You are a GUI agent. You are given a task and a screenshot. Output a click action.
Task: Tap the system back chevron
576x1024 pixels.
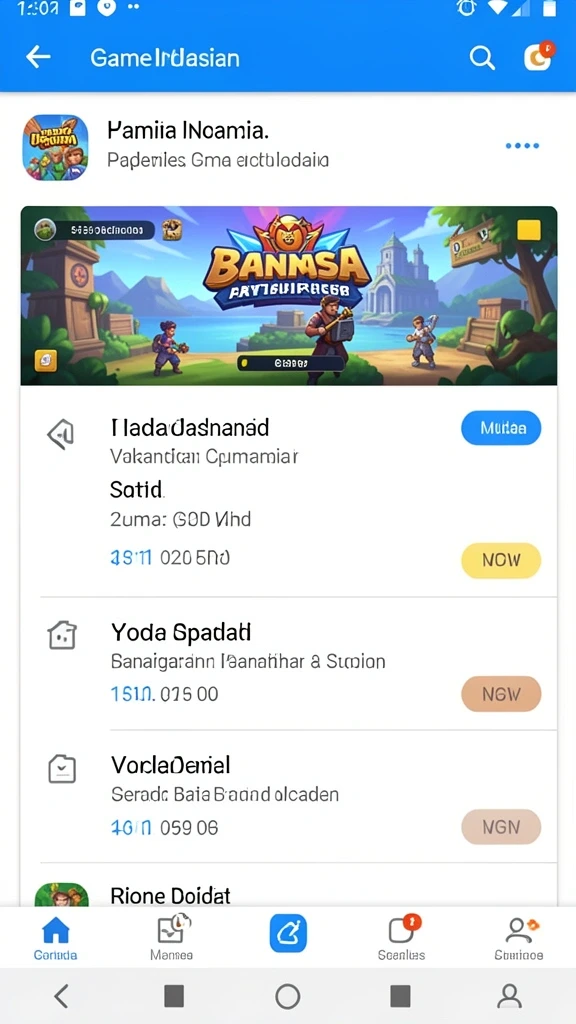click(61, 997)
